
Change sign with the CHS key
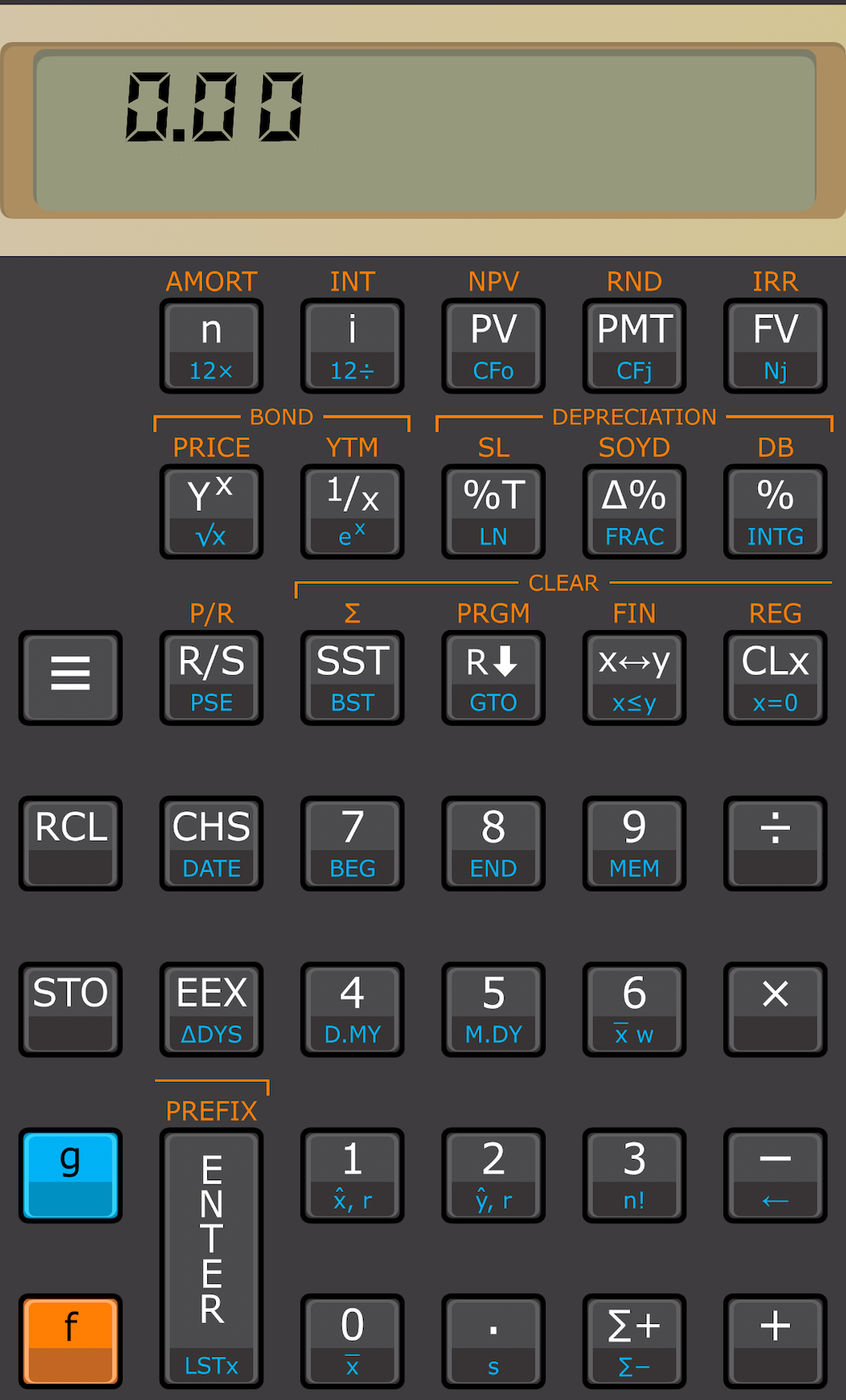[x=211, y=843]
